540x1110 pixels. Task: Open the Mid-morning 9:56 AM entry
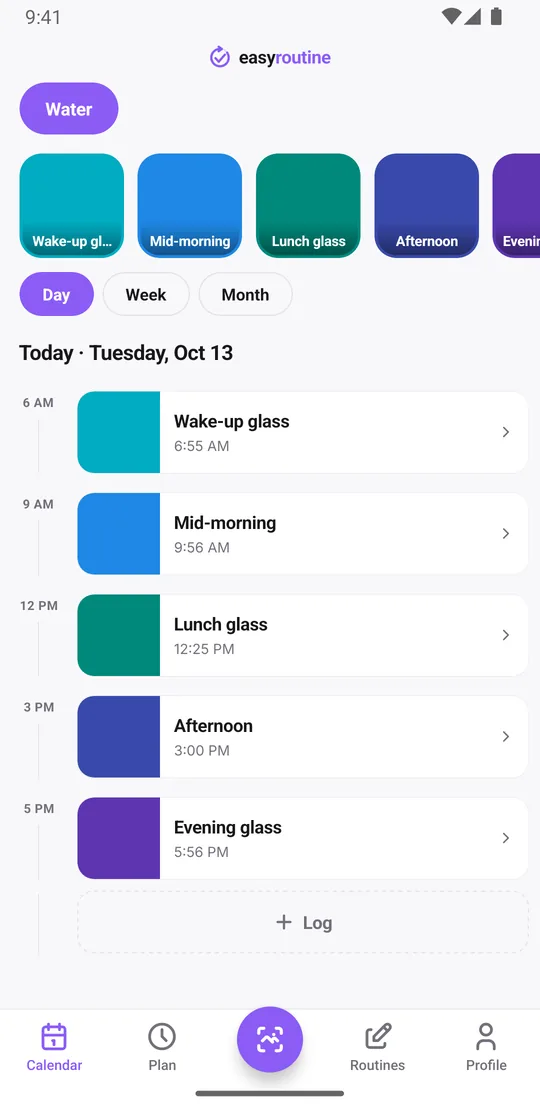coord(302,534)
